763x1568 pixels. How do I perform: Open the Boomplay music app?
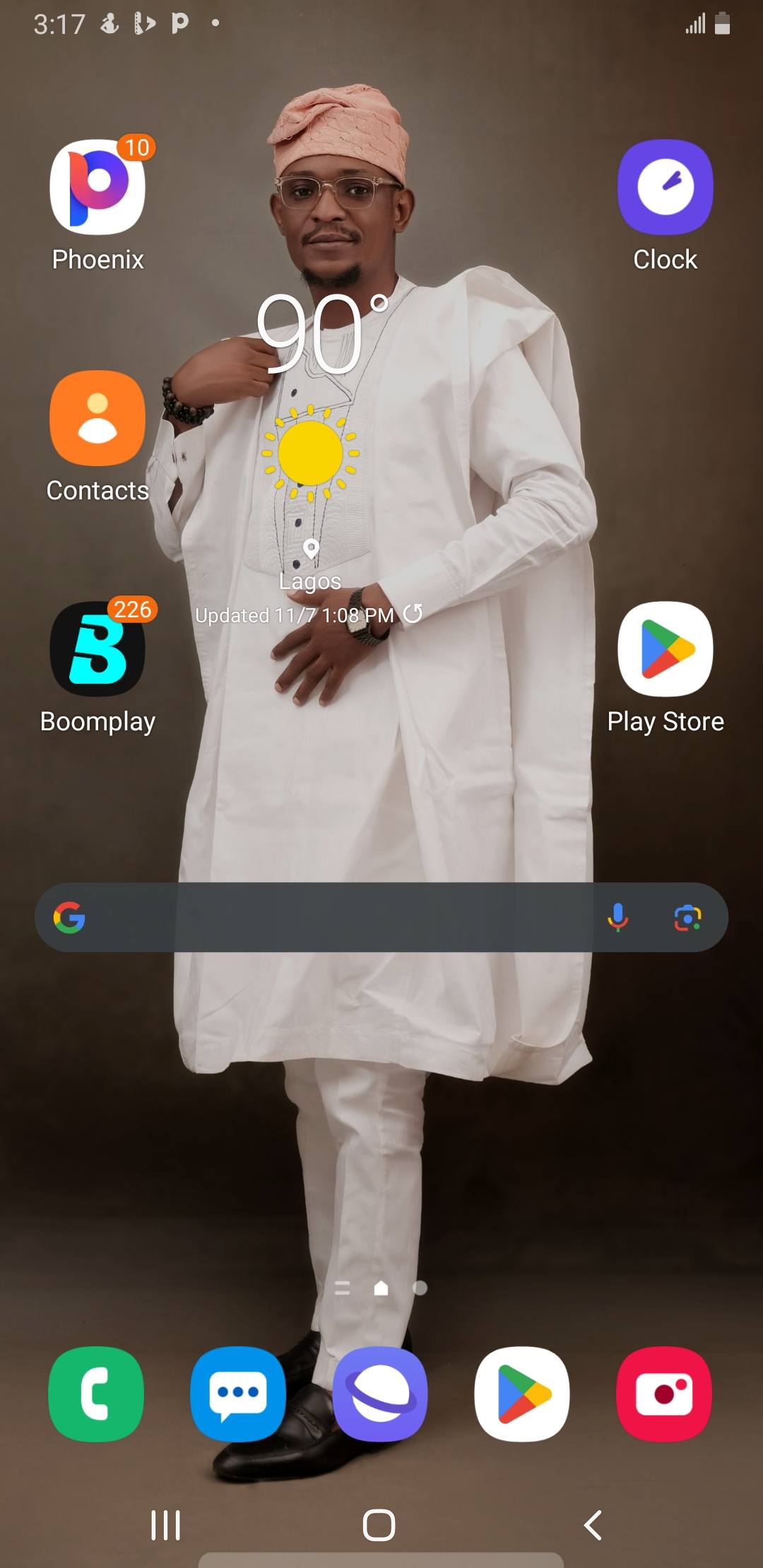click(x=97, y=650)
